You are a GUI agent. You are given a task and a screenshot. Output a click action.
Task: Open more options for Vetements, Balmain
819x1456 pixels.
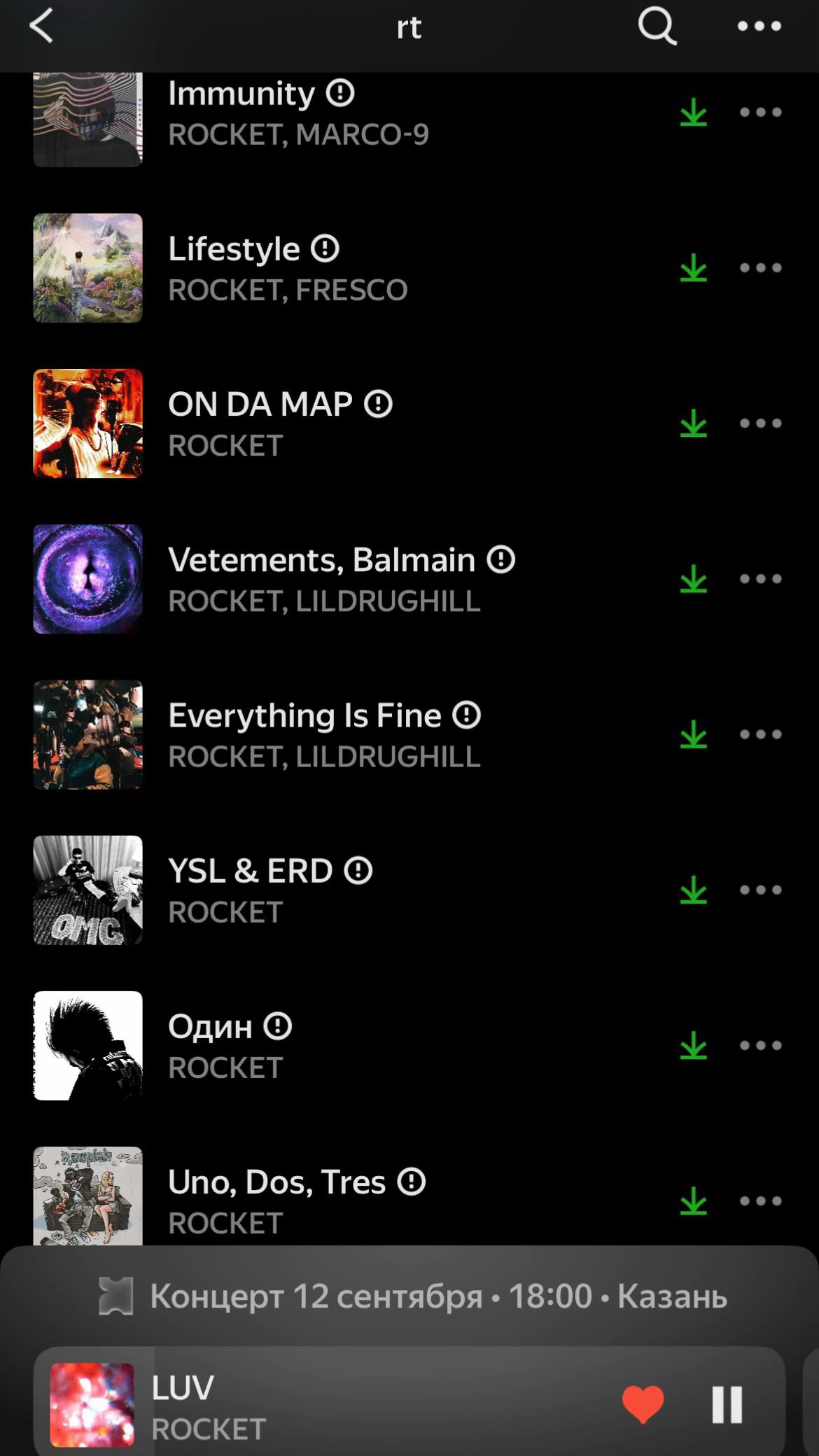(x=761, y=579)
